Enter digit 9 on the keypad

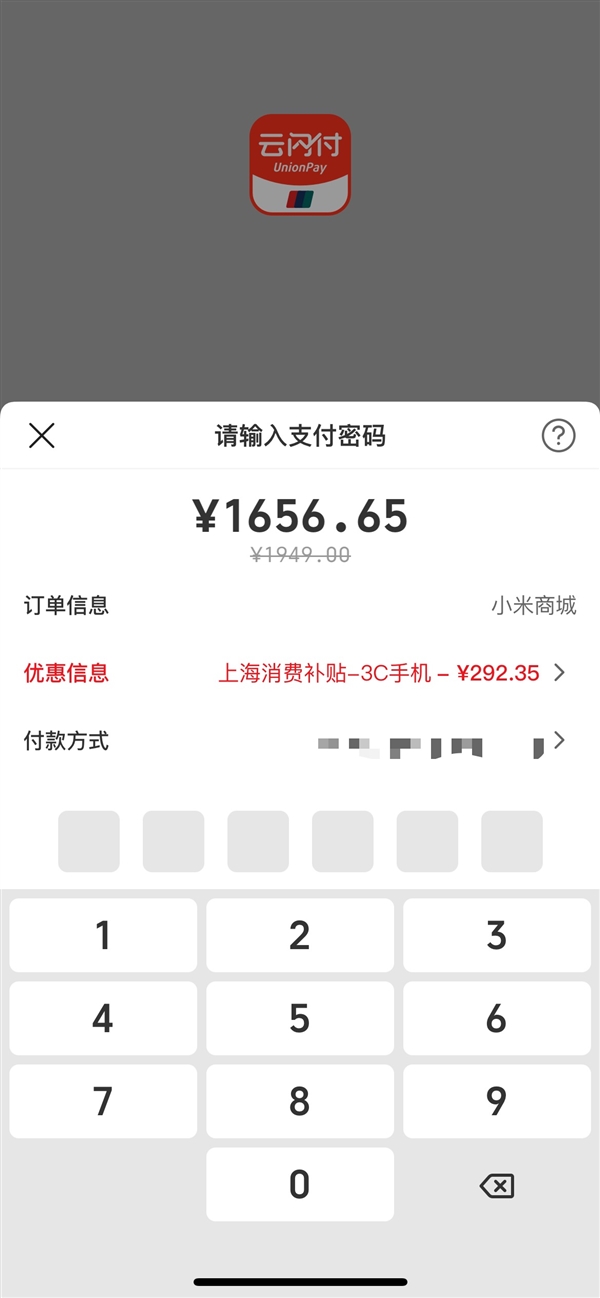(x=496, y=1102)
